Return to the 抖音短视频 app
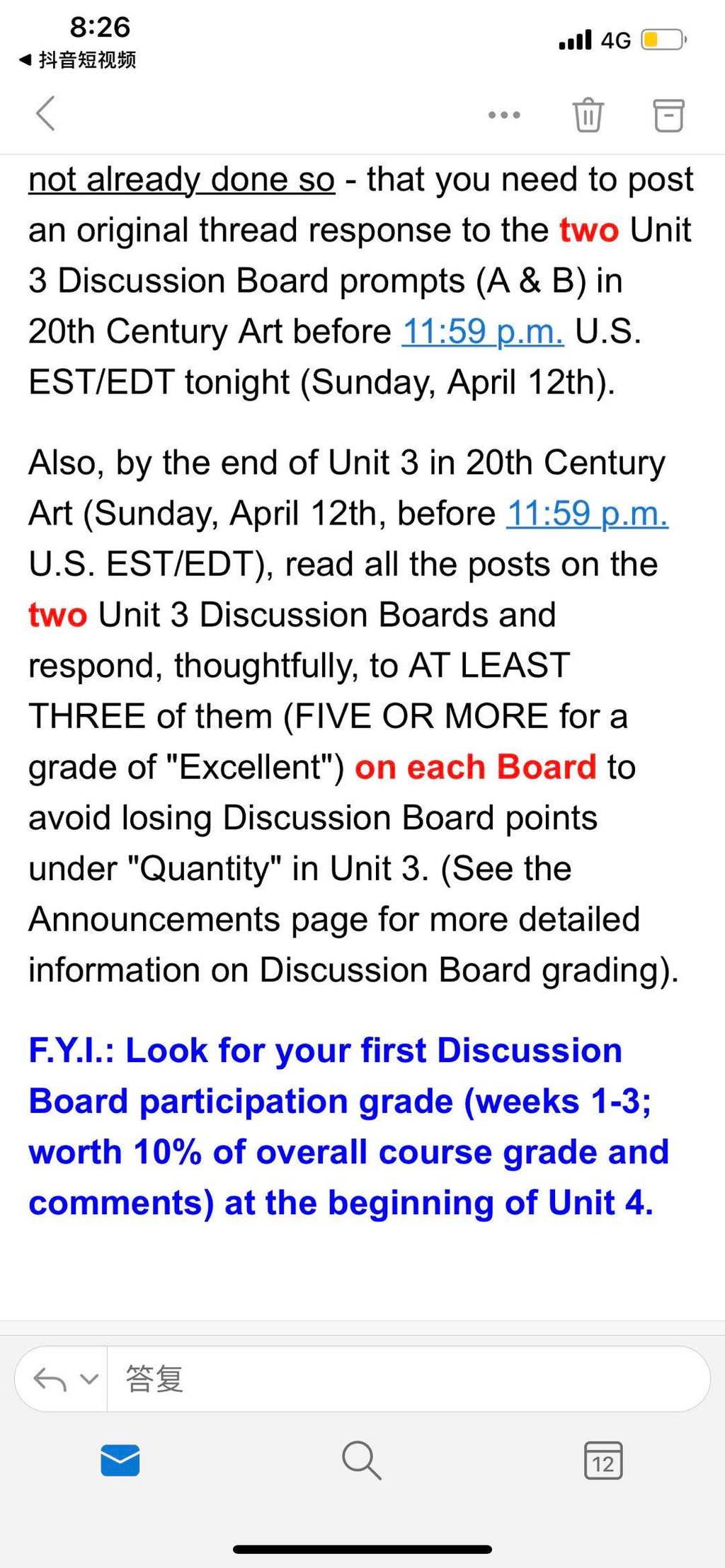This screenshot has width=725, height=1568. tap(77, 60)
